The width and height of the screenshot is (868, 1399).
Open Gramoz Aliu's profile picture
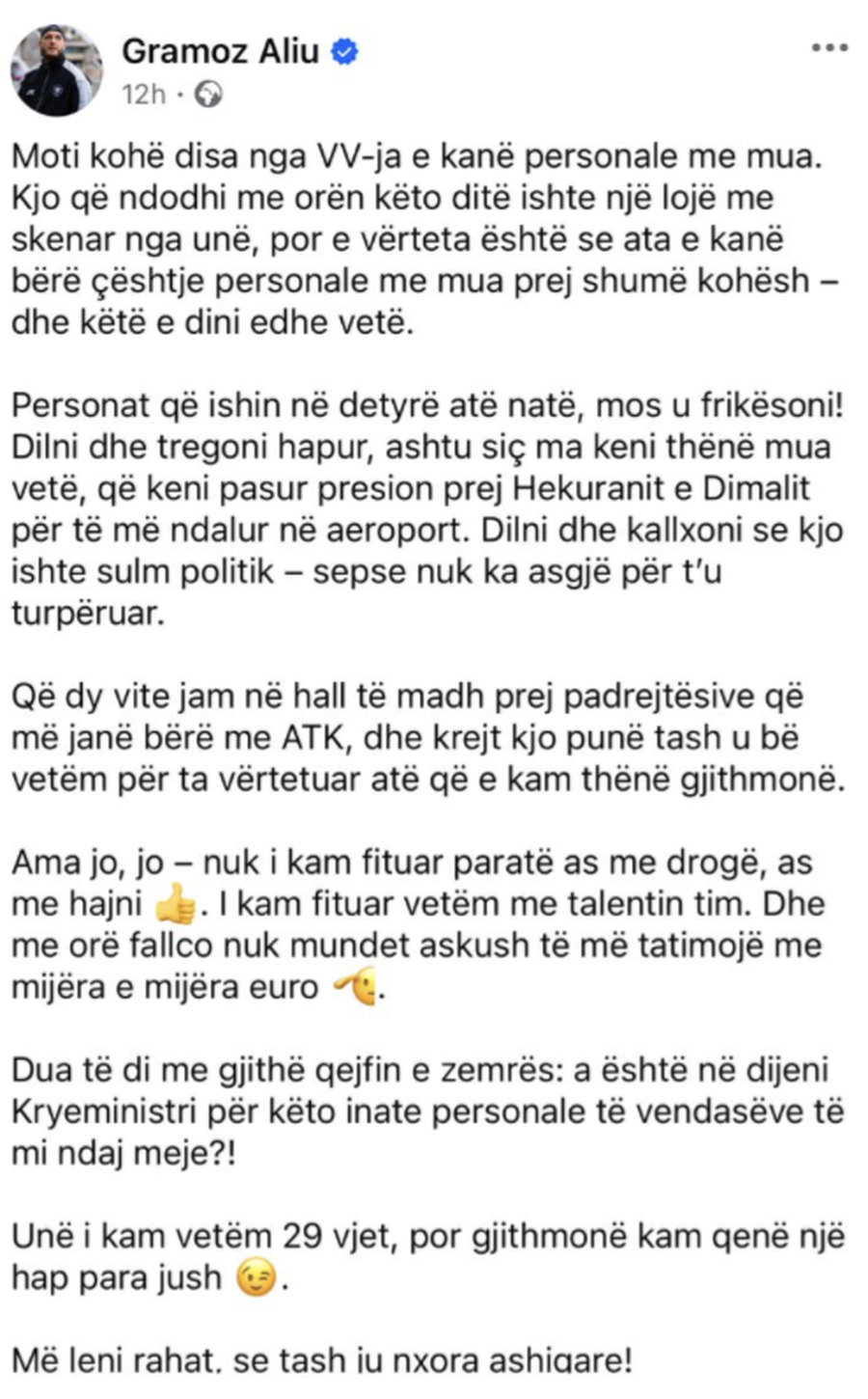pyautogui.click(x=56, y=70)
